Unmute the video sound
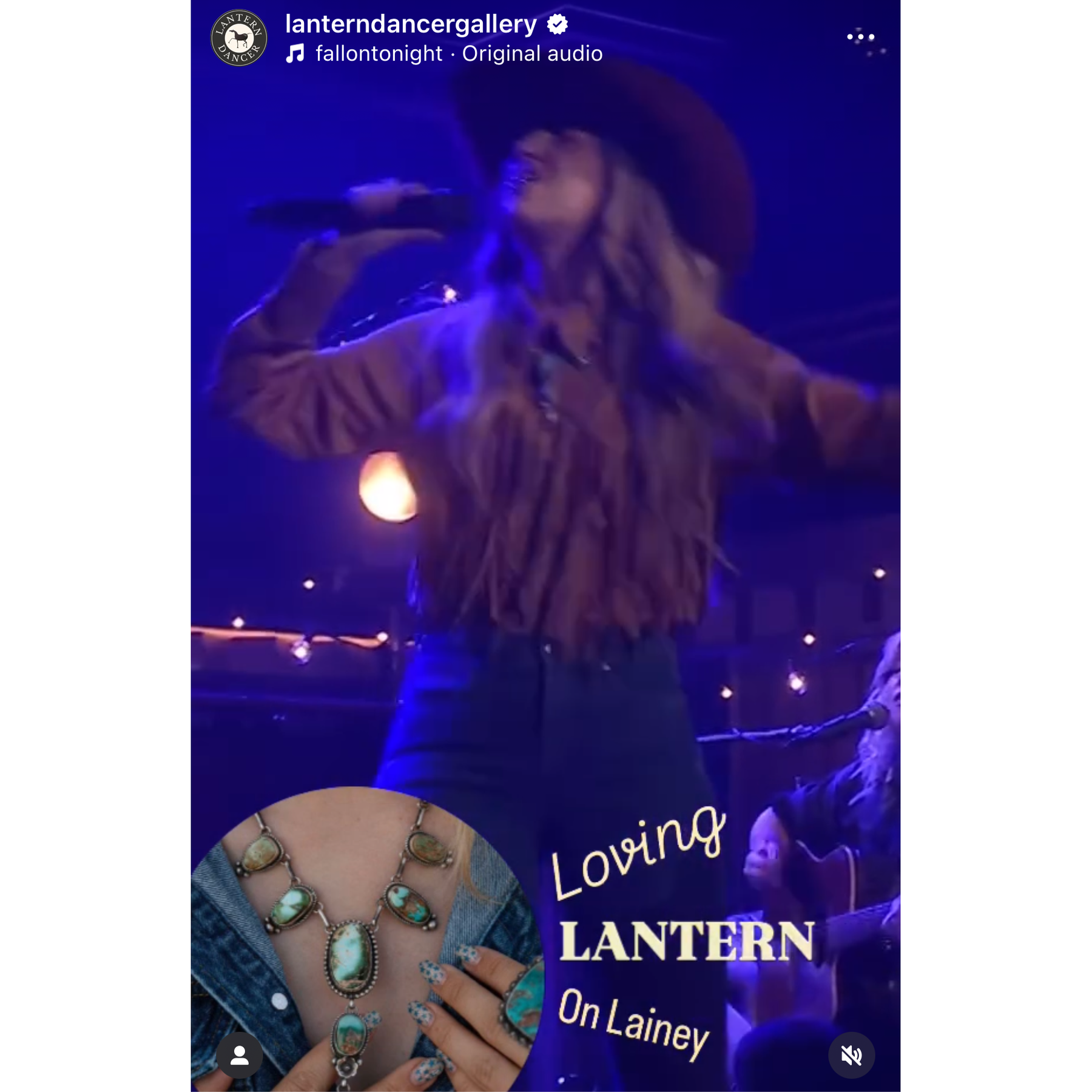This screenshot has width=1092, height=1092. tap(851, 1056)
